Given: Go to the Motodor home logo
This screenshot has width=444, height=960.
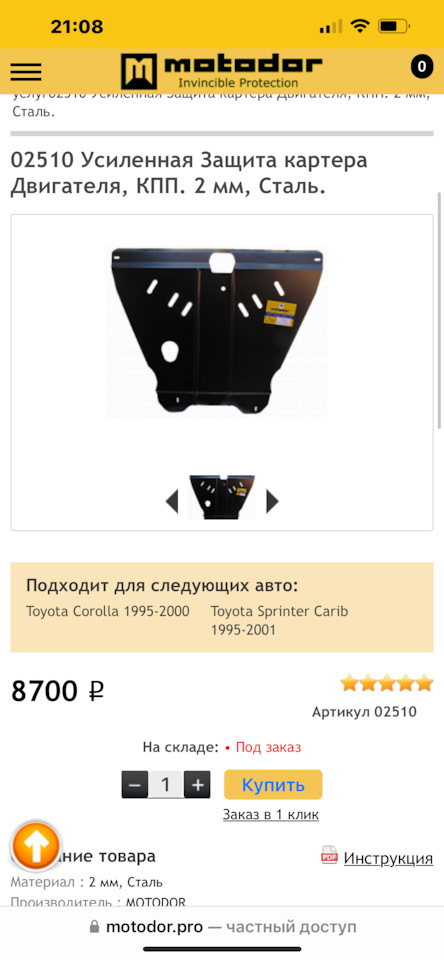Looking at the screenshot, I should [221, 71].
